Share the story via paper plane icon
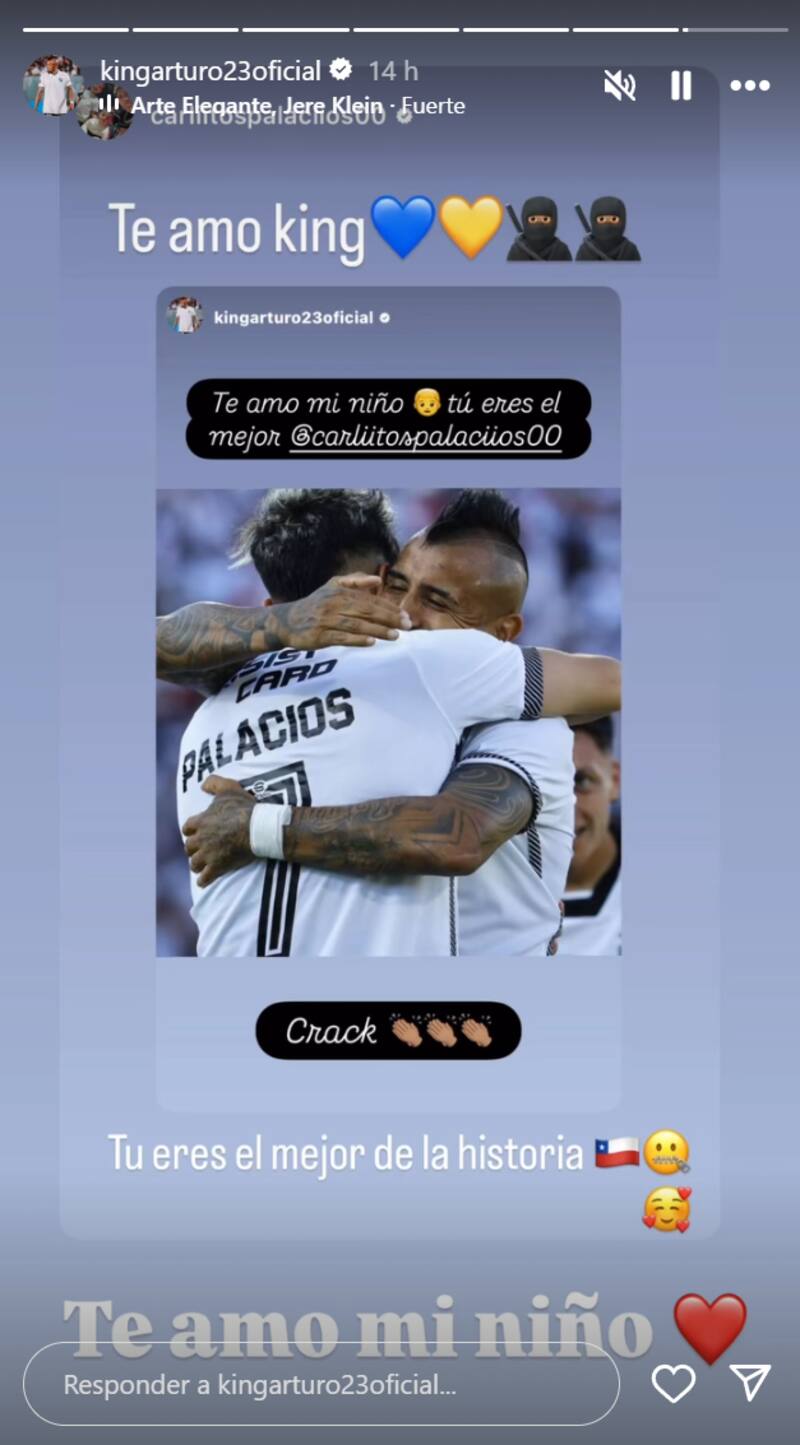The image size is (800, 1445). (749, 1382)
